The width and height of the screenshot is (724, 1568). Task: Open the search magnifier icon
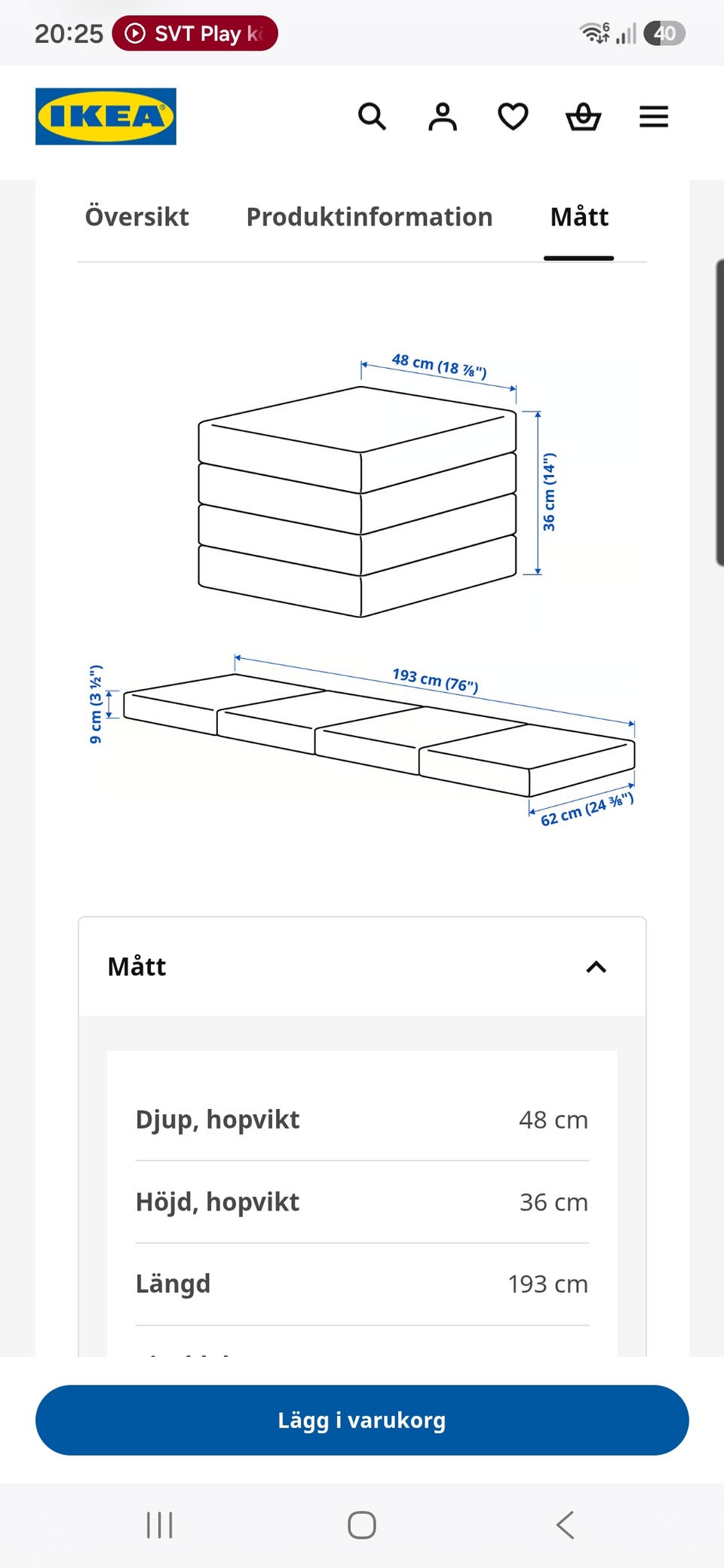372,117
